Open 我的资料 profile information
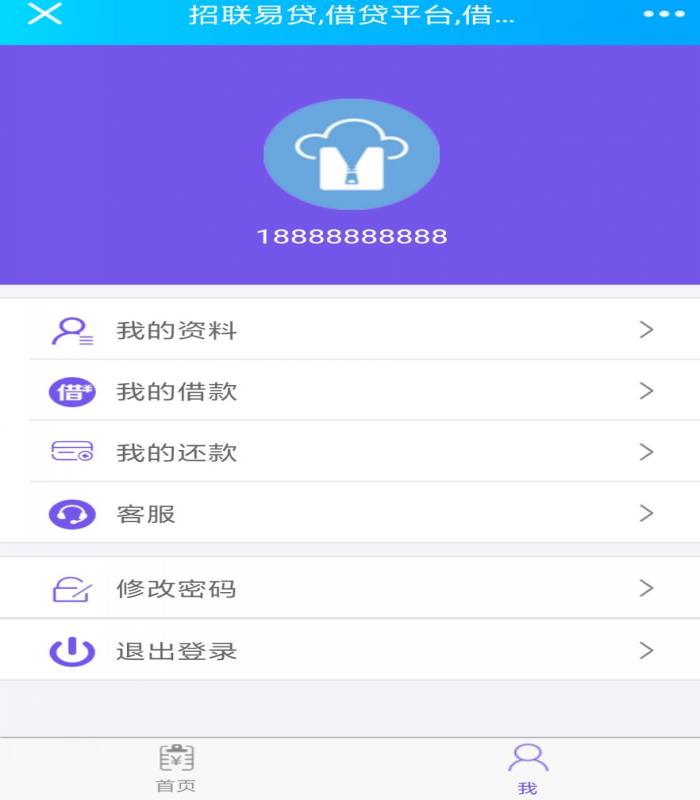The width and height of the screenshot is (700, 800). click(350, 330)
